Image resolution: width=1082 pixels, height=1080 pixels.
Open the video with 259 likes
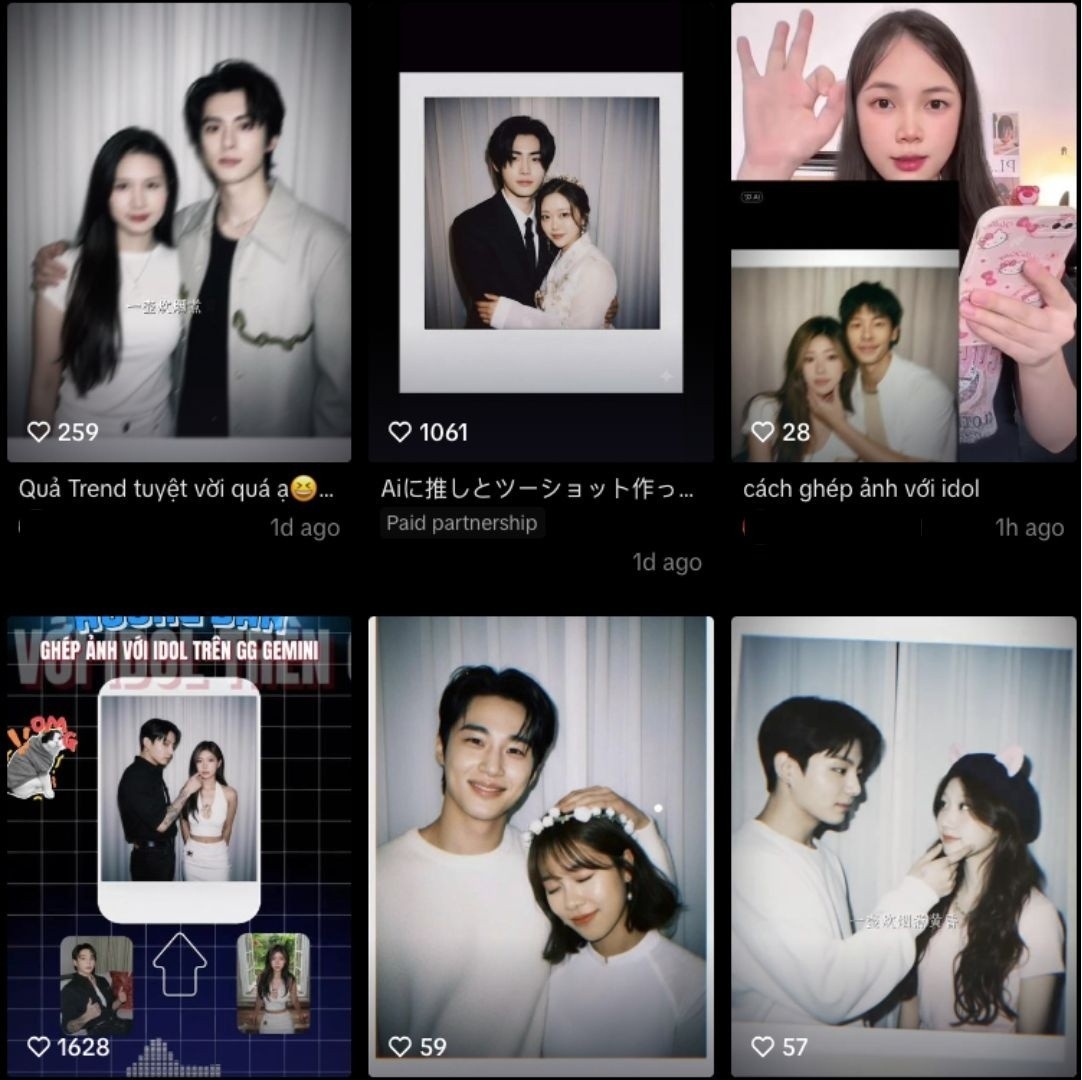(x=179, y=230)
